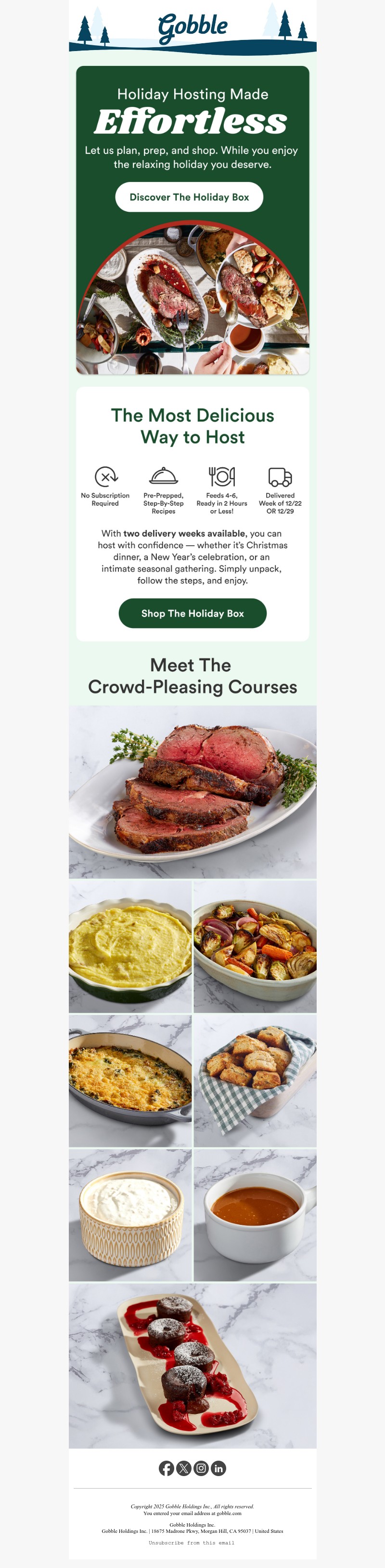Open Gobble's X profile
The image size is (385, 1568).
pyautogui.click(x=184, y=1468)
